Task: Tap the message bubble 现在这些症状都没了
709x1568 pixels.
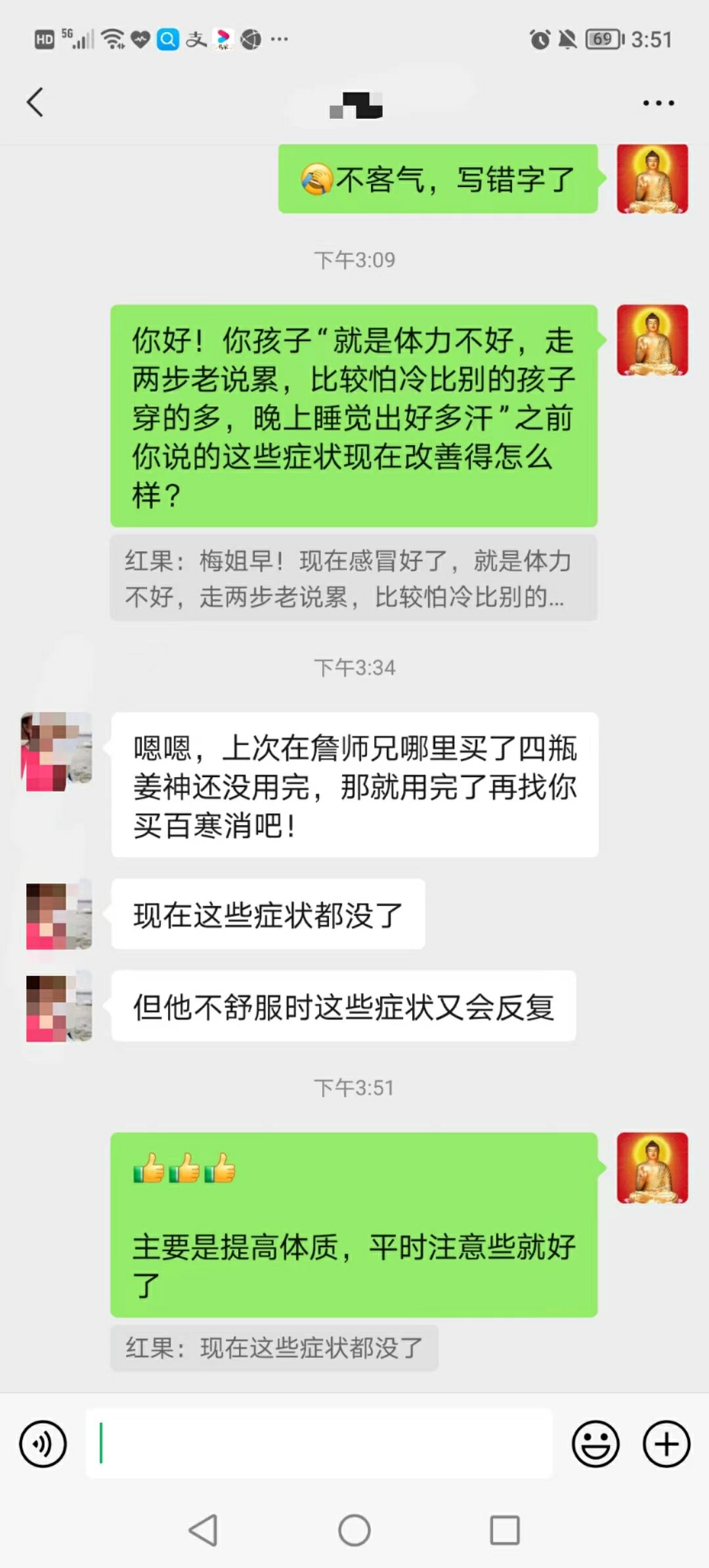Action: [267, 914]
